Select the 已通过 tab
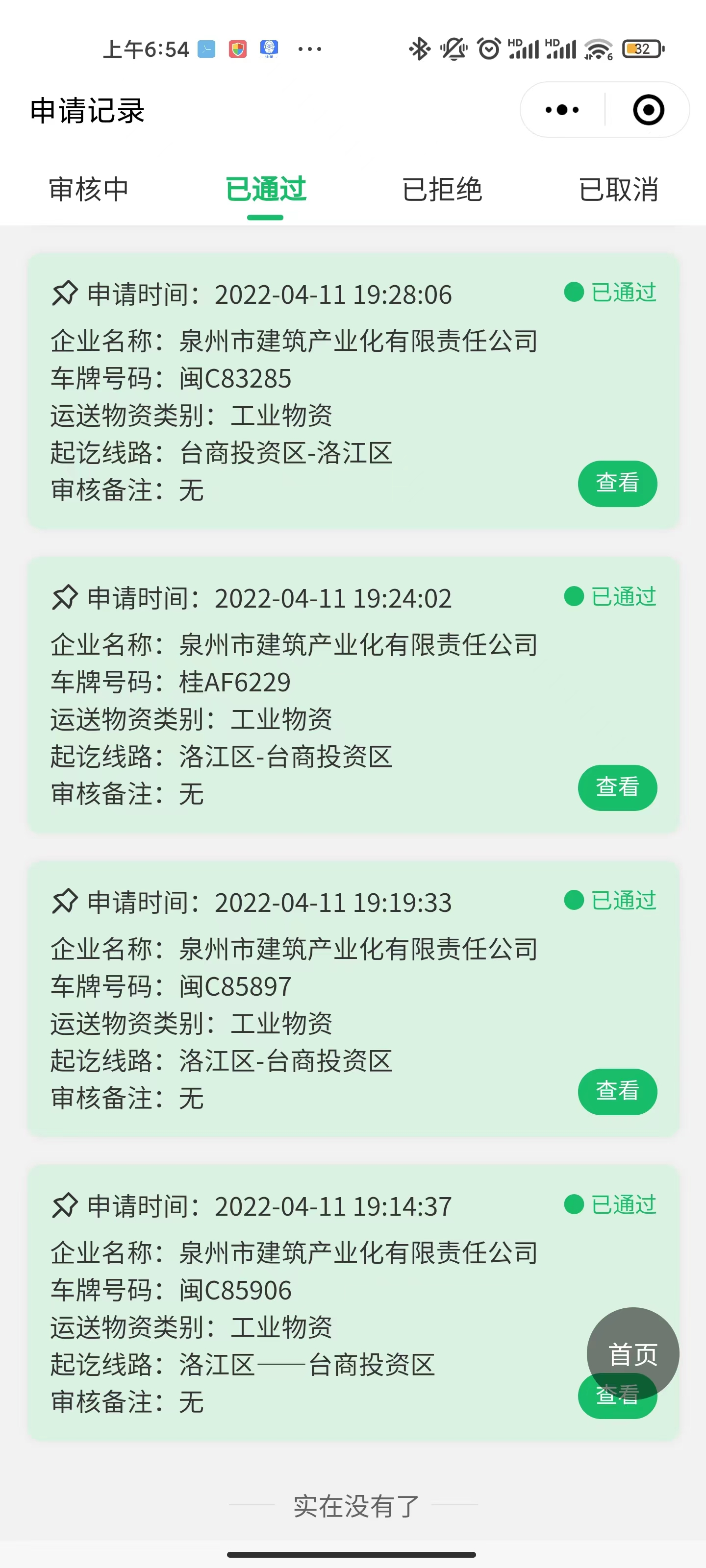Viewport: 706px width, 1568px height. [266, 189]
